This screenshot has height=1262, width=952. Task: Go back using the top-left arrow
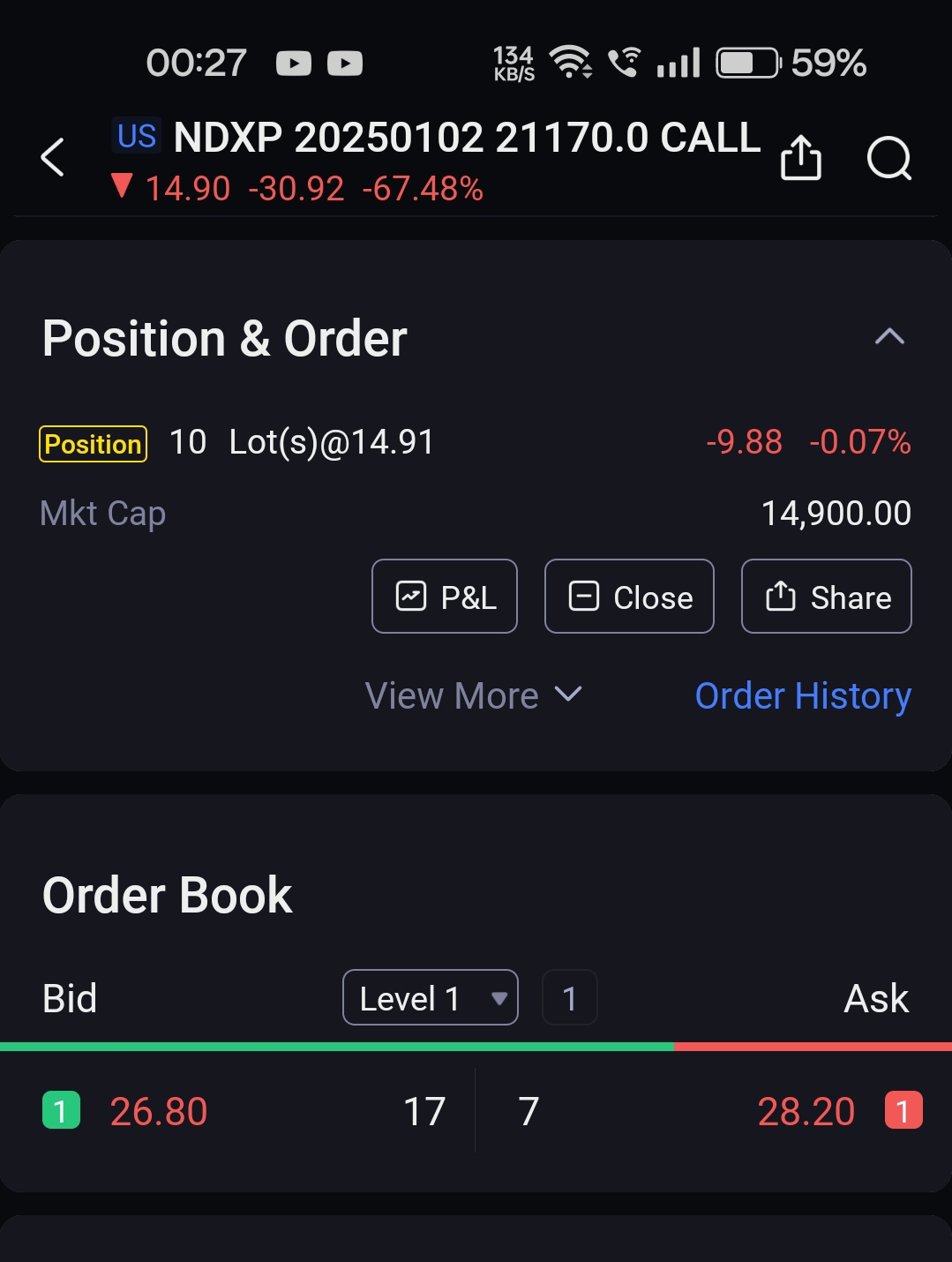[53, 158]
